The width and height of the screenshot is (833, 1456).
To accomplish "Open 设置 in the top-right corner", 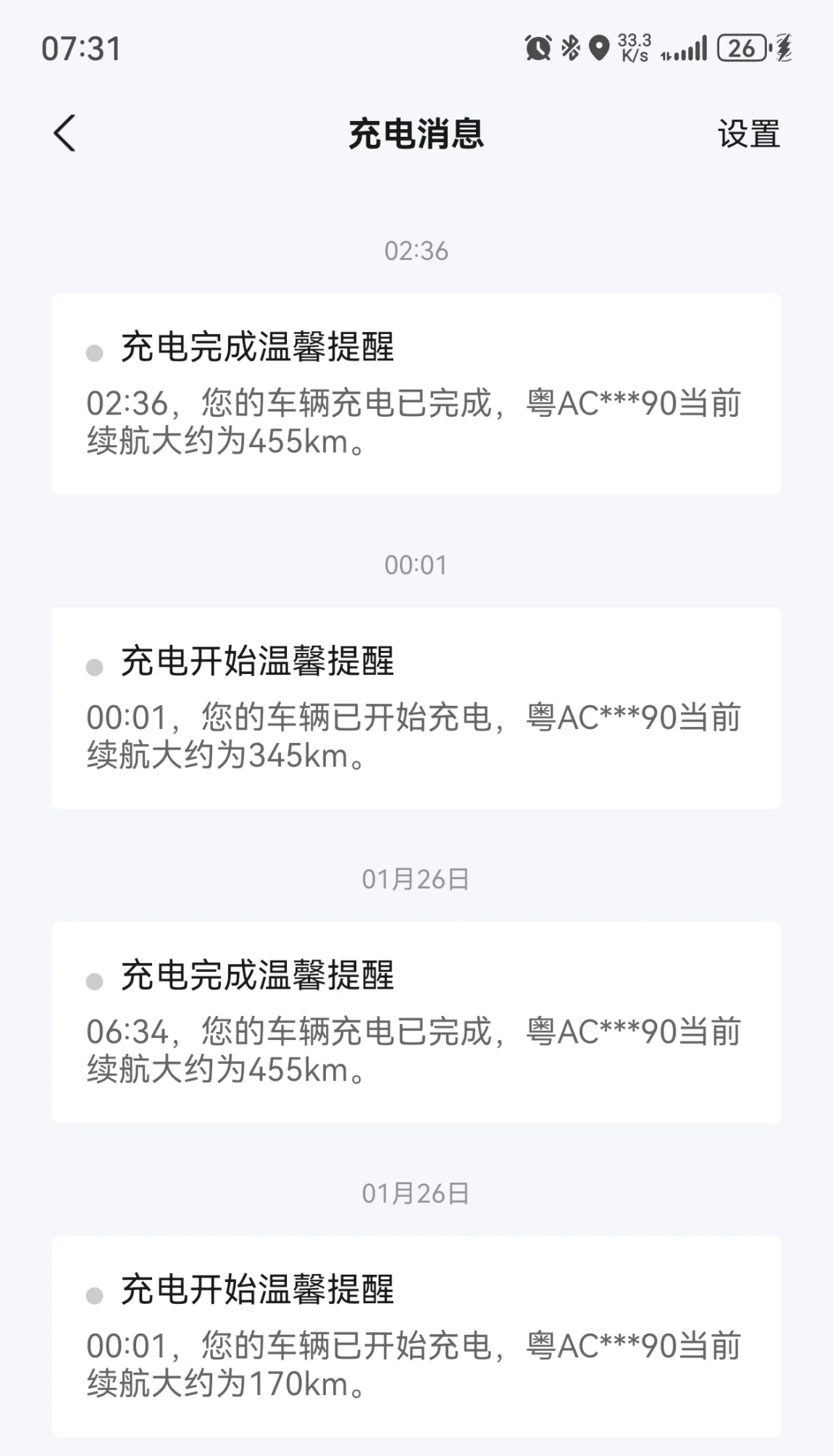I will [748, 134].
